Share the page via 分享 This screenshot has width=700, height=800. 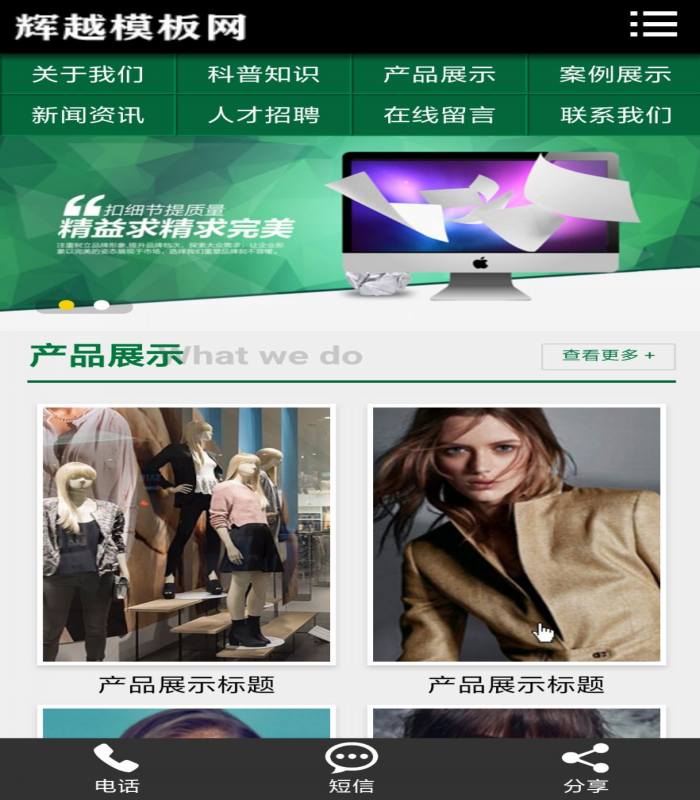tap(584, 769)
